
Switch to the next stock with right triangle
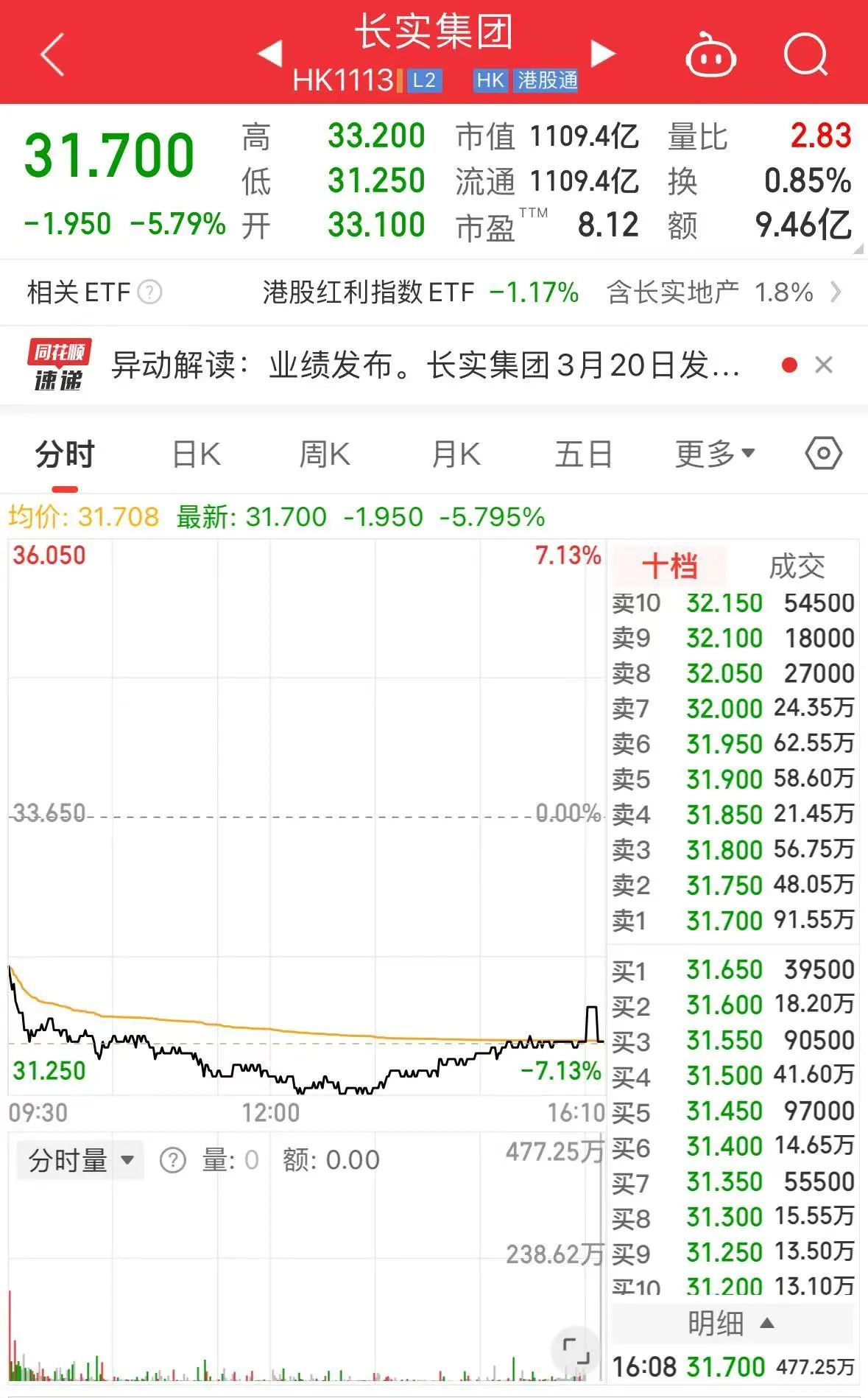(603, 53)
